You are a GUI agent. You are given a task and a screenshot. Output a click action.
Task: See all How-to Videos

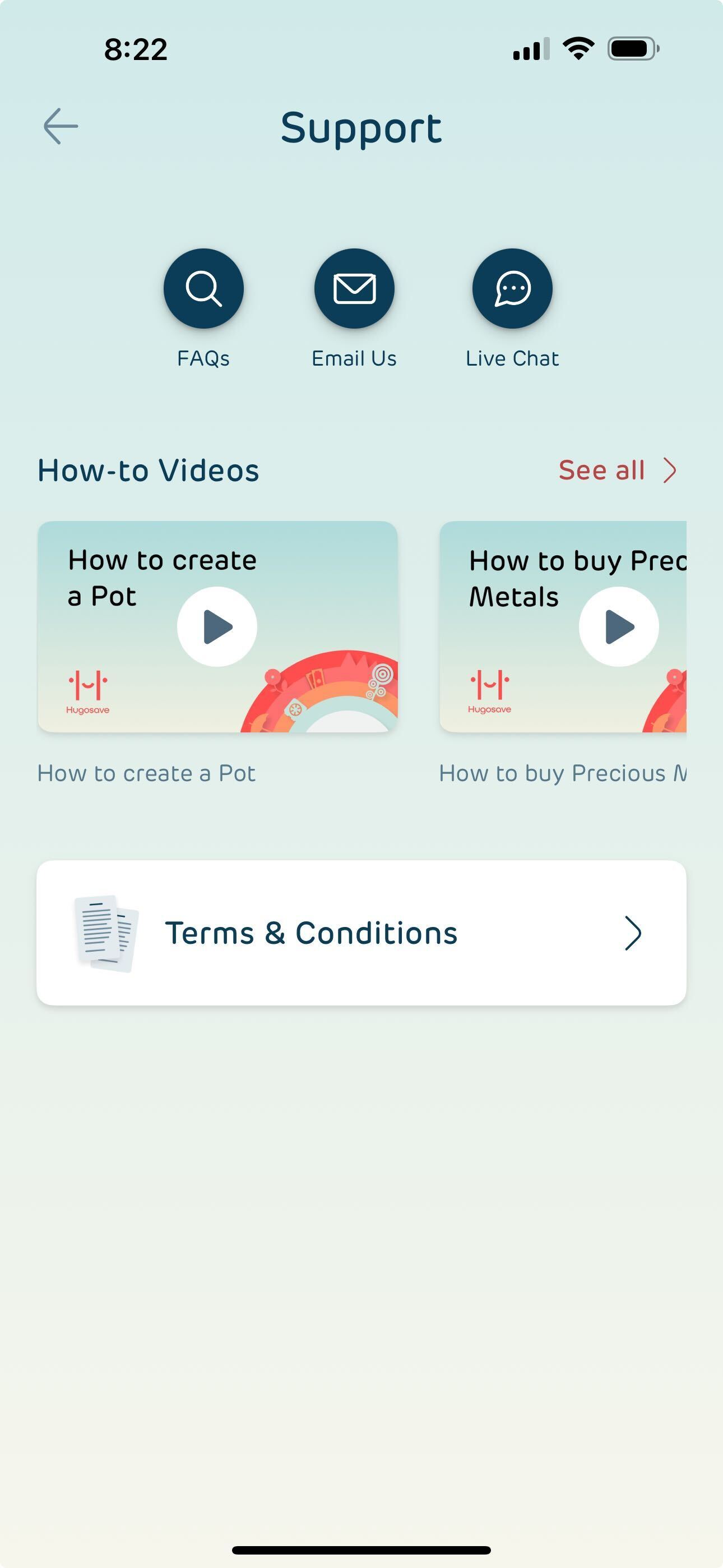(617, 471)
